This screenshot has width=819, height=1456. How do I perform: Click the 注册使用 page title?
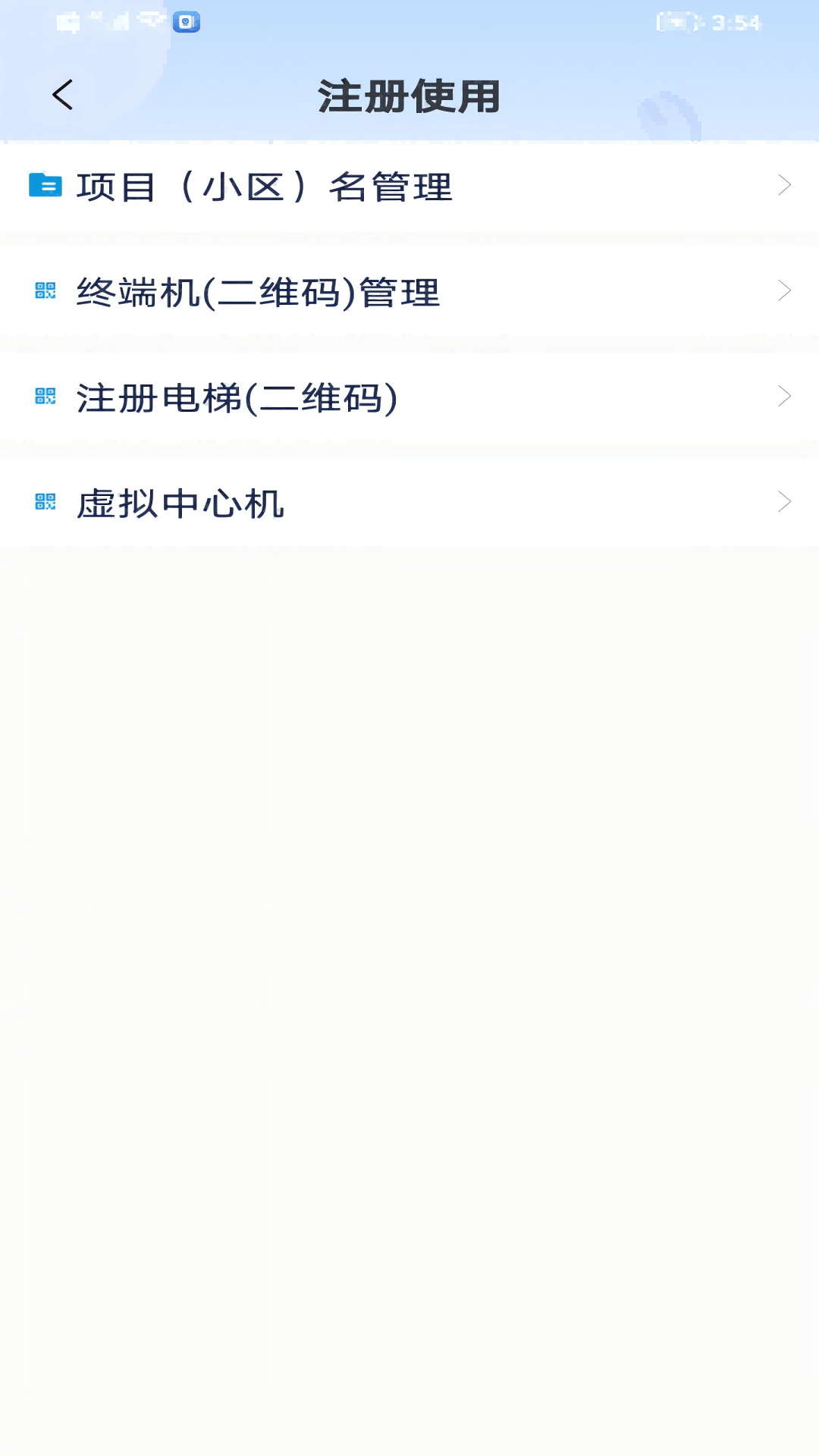[409, 95]
